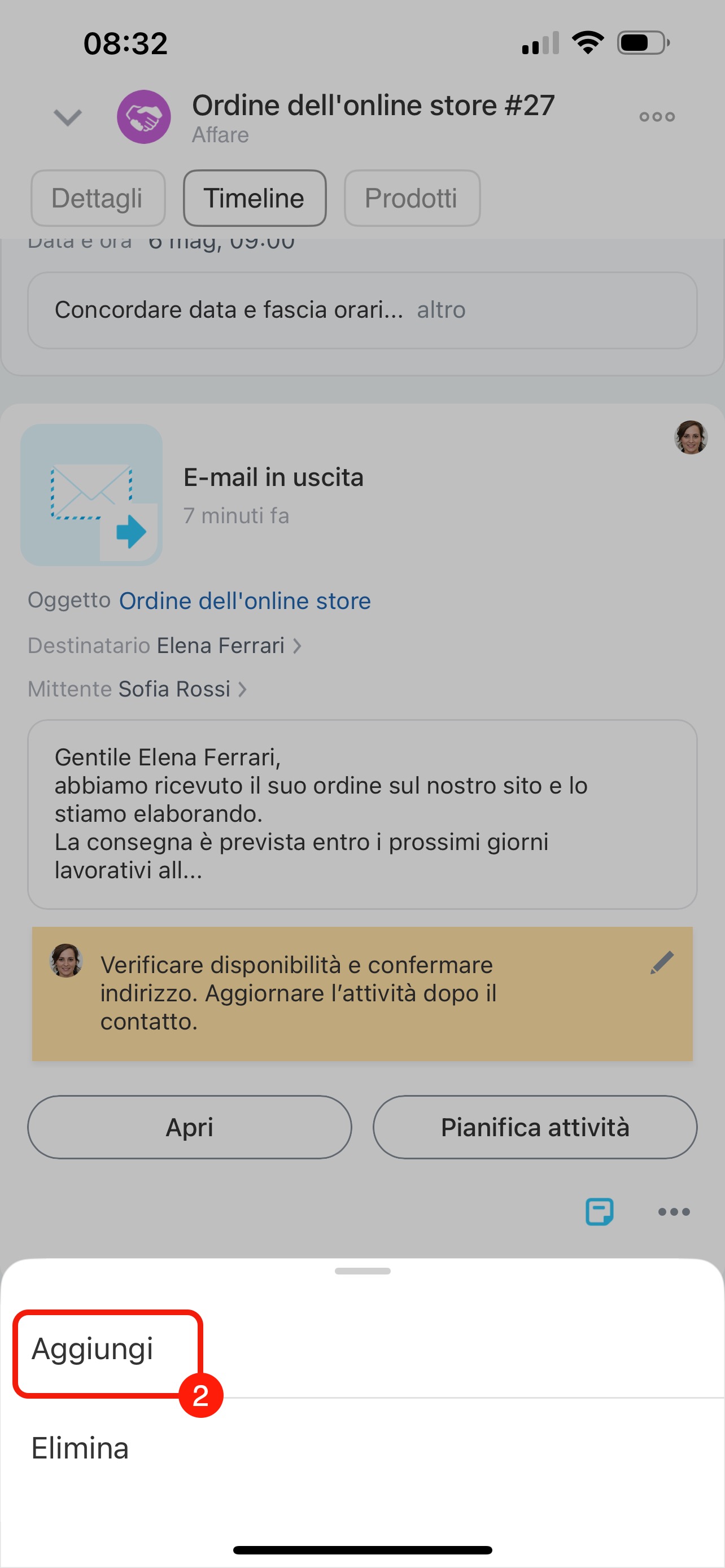Open the subject link Ordine dell'online store
The height and width of the screenshot is (1568, 725).
[x=244, y=601]
